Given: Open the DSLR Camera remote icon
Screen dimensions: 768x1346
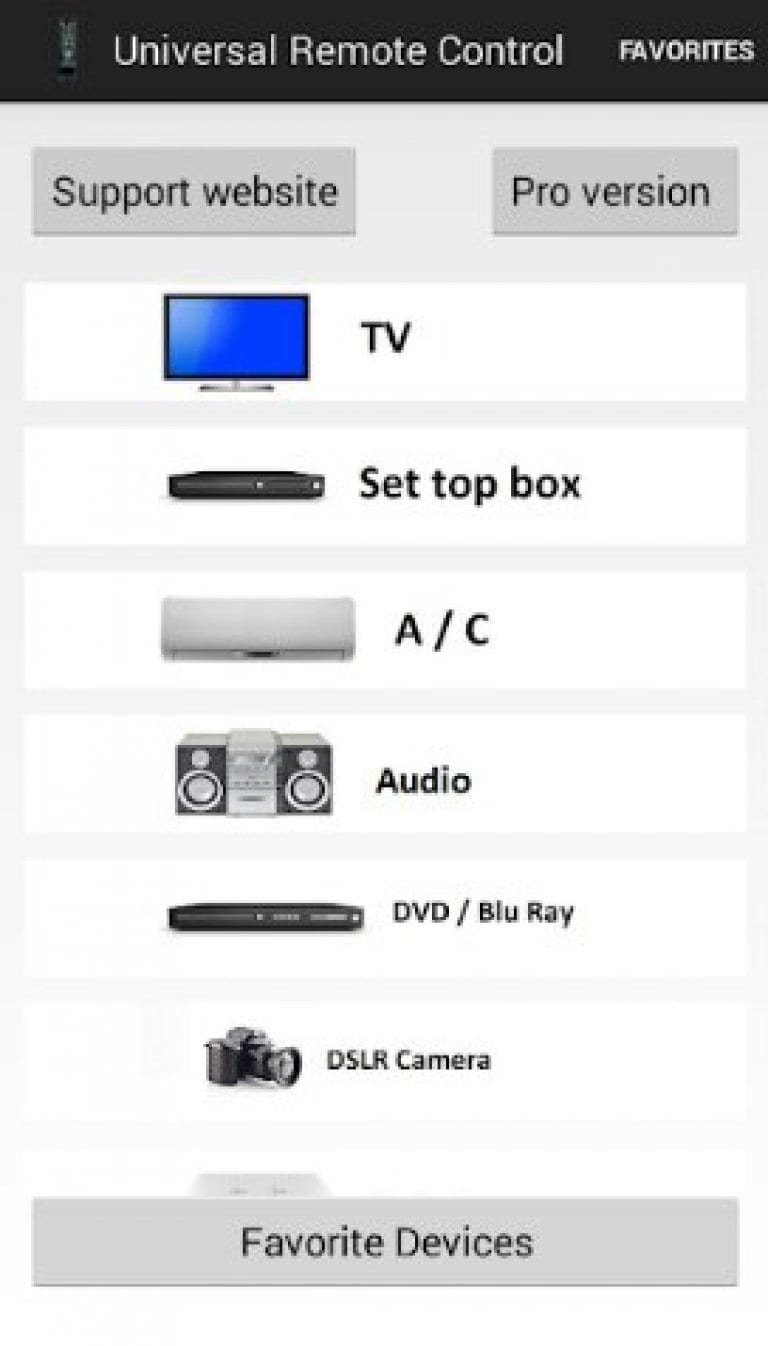Looking at the screenshot, I should tap(255, 1058).
